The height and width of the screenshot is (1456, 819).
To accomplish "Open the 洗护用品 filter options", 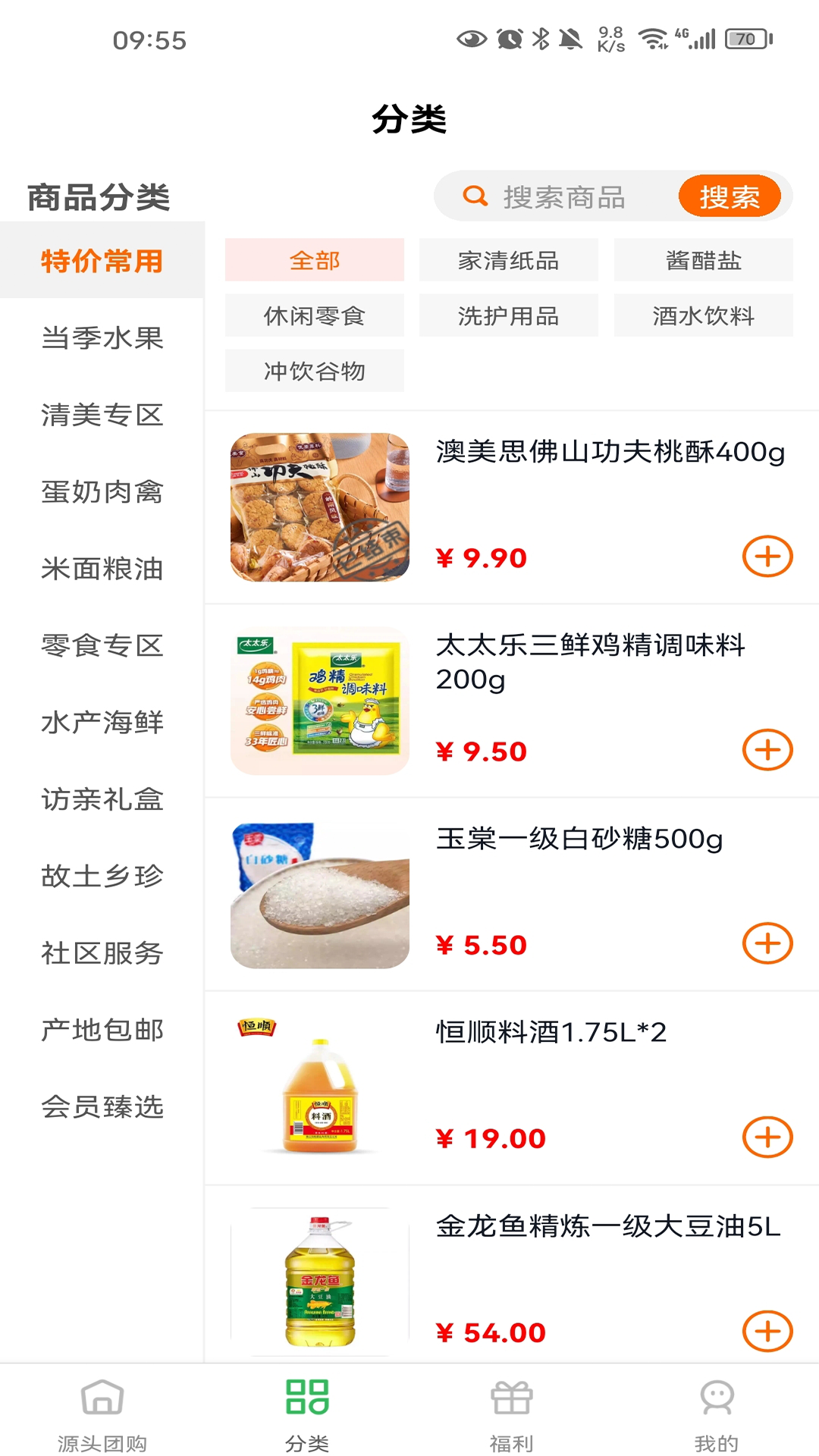I will (x=508, y=315).
